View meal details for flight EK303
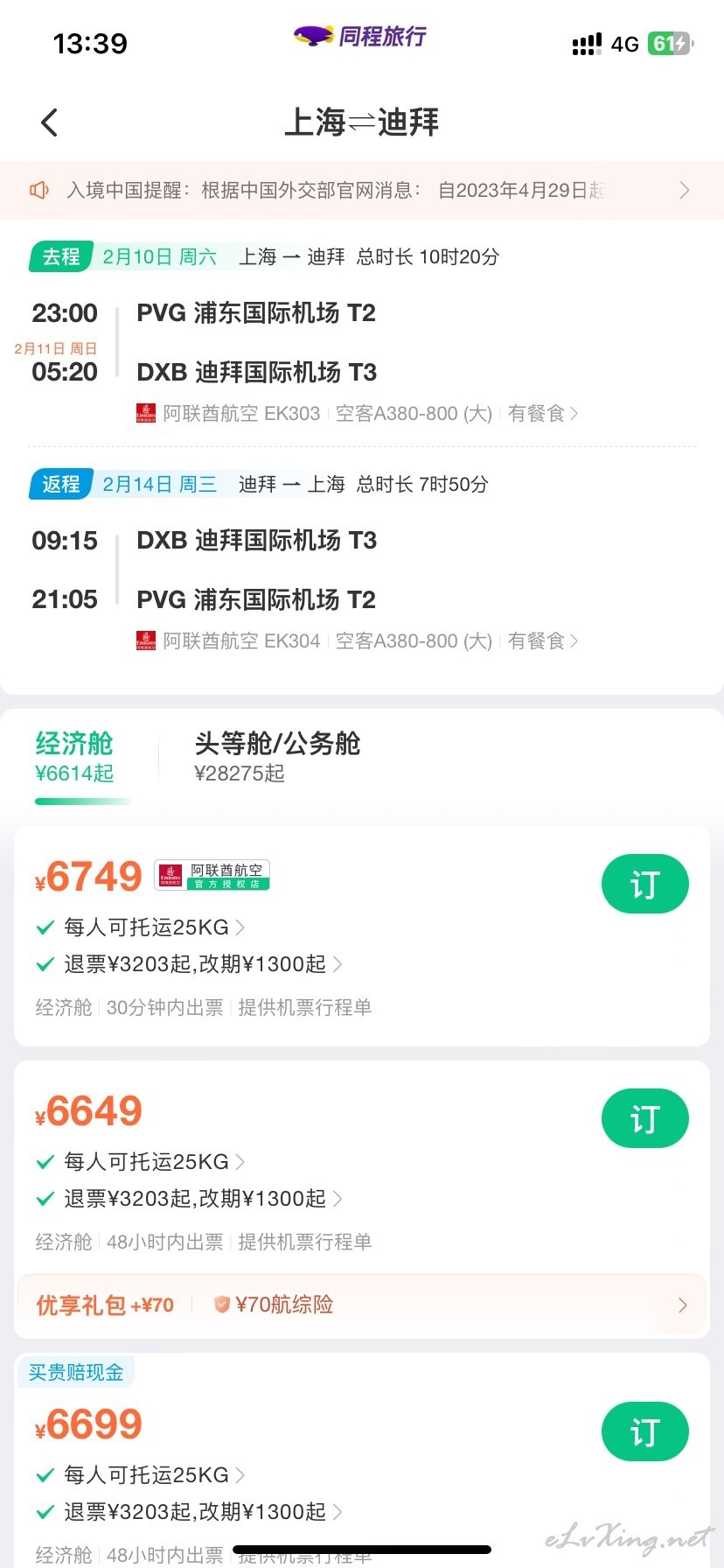This screenshot has width=724, height=1568. 543,414
